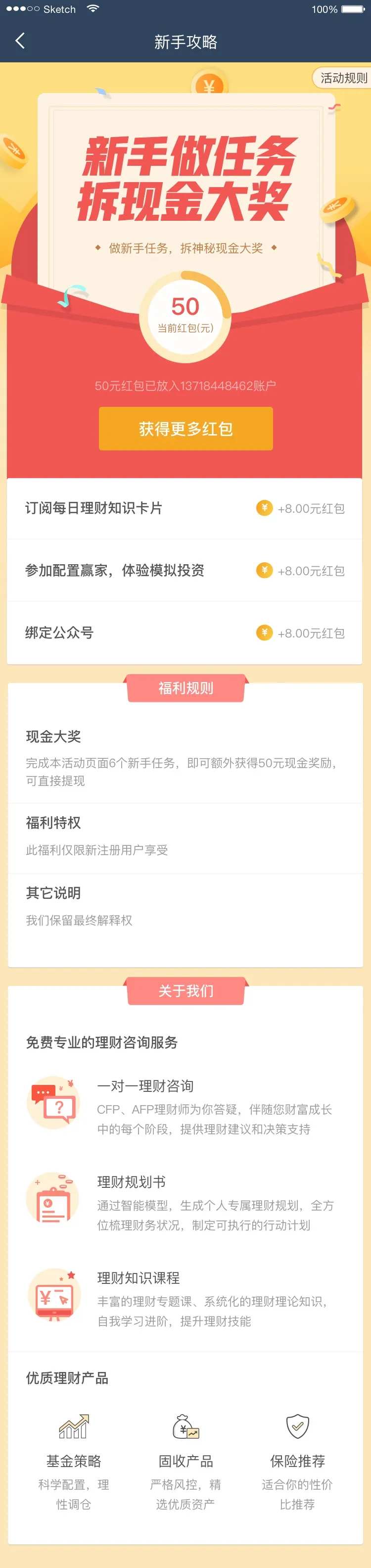Tap the 获得更多红包 button
This screenshot has height=1568, width=371.
(185, 429)
